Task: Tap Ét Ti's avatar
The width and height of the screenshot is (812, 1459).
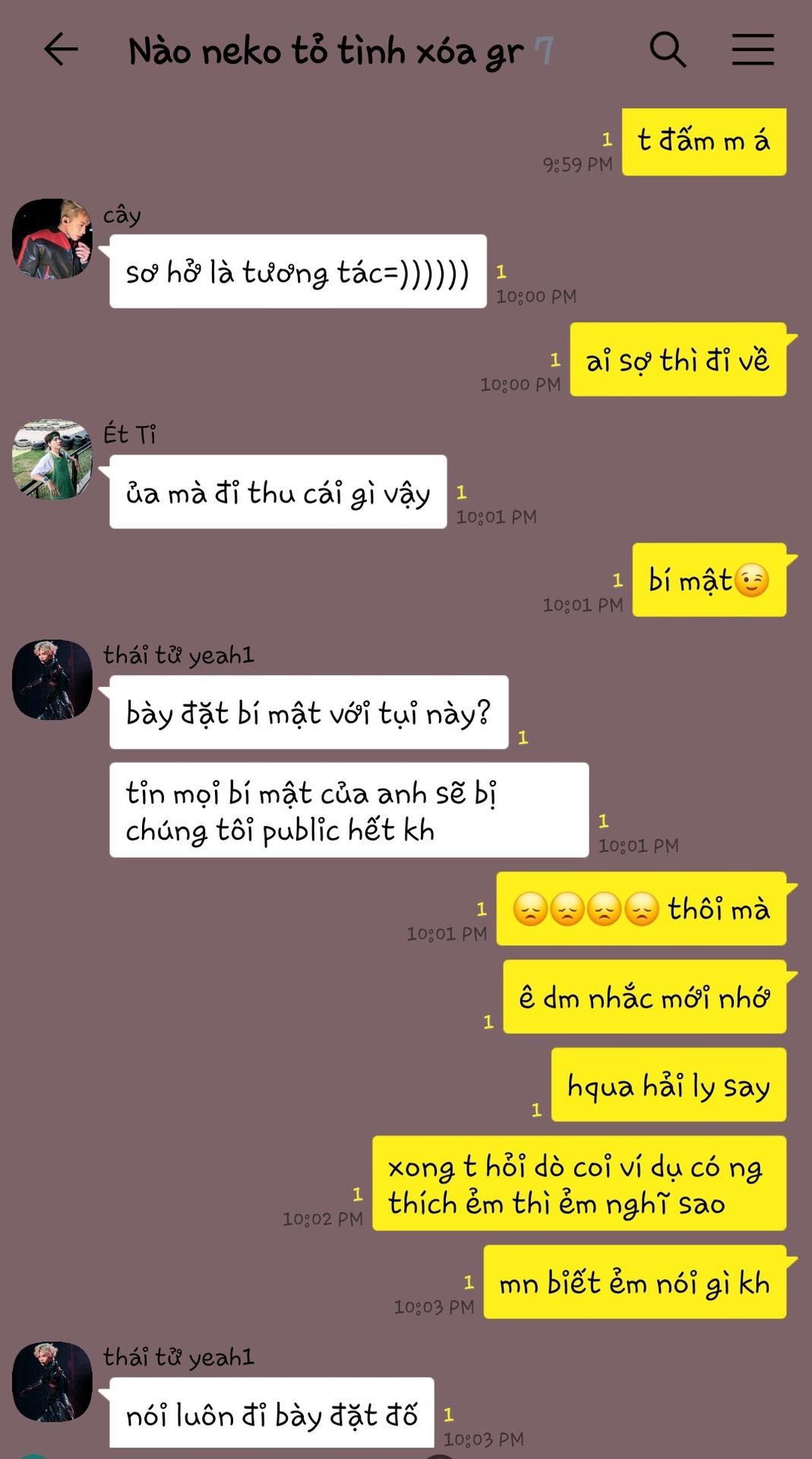Action: coord(52,459)
